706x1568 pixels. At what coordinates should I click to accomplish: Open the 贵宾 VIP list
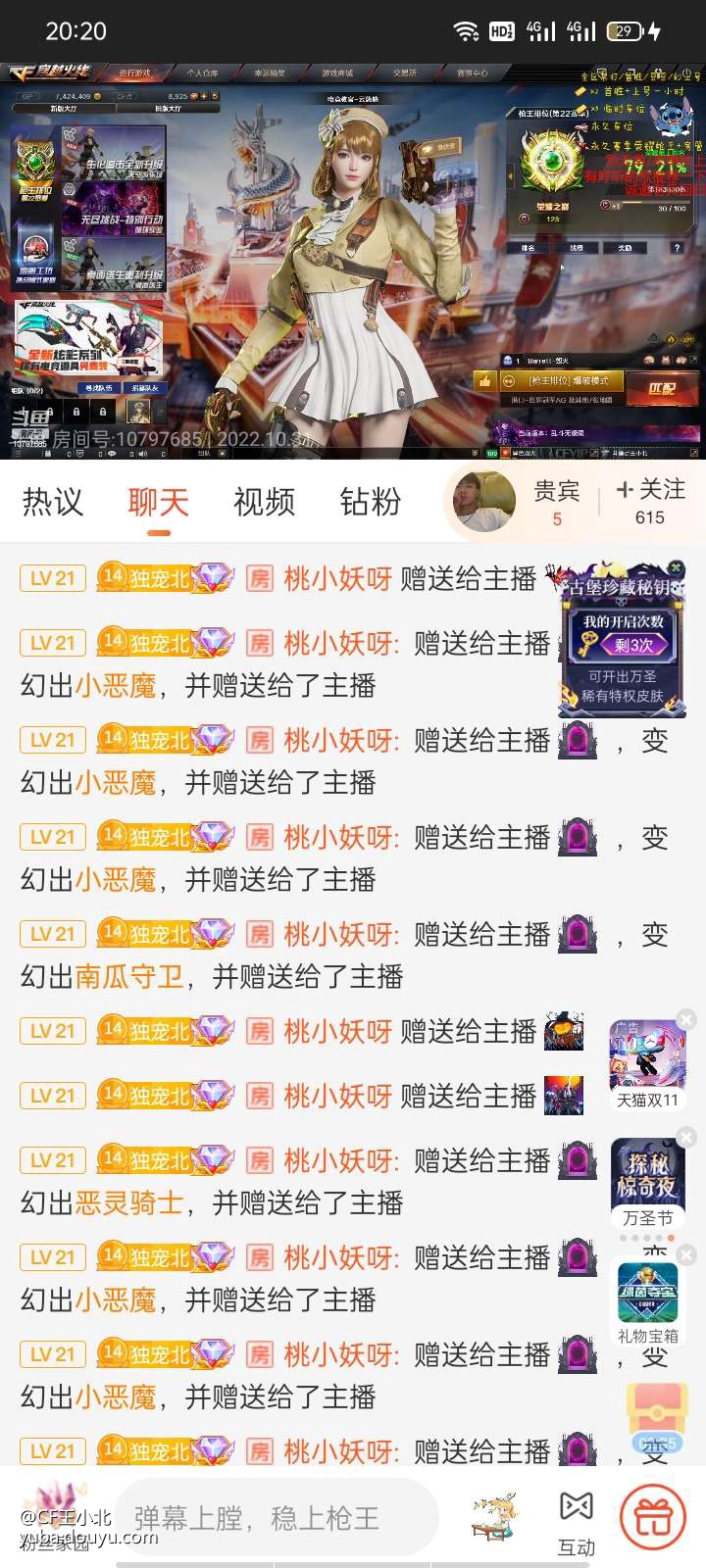[x=556, y=502]
